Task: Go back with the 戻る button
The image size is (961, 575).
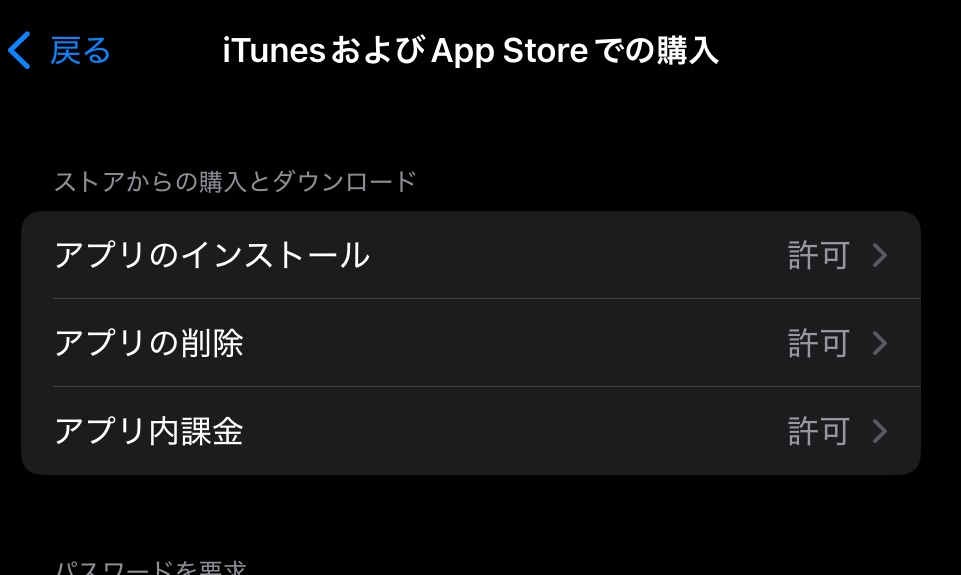Action: coord(60,51)
